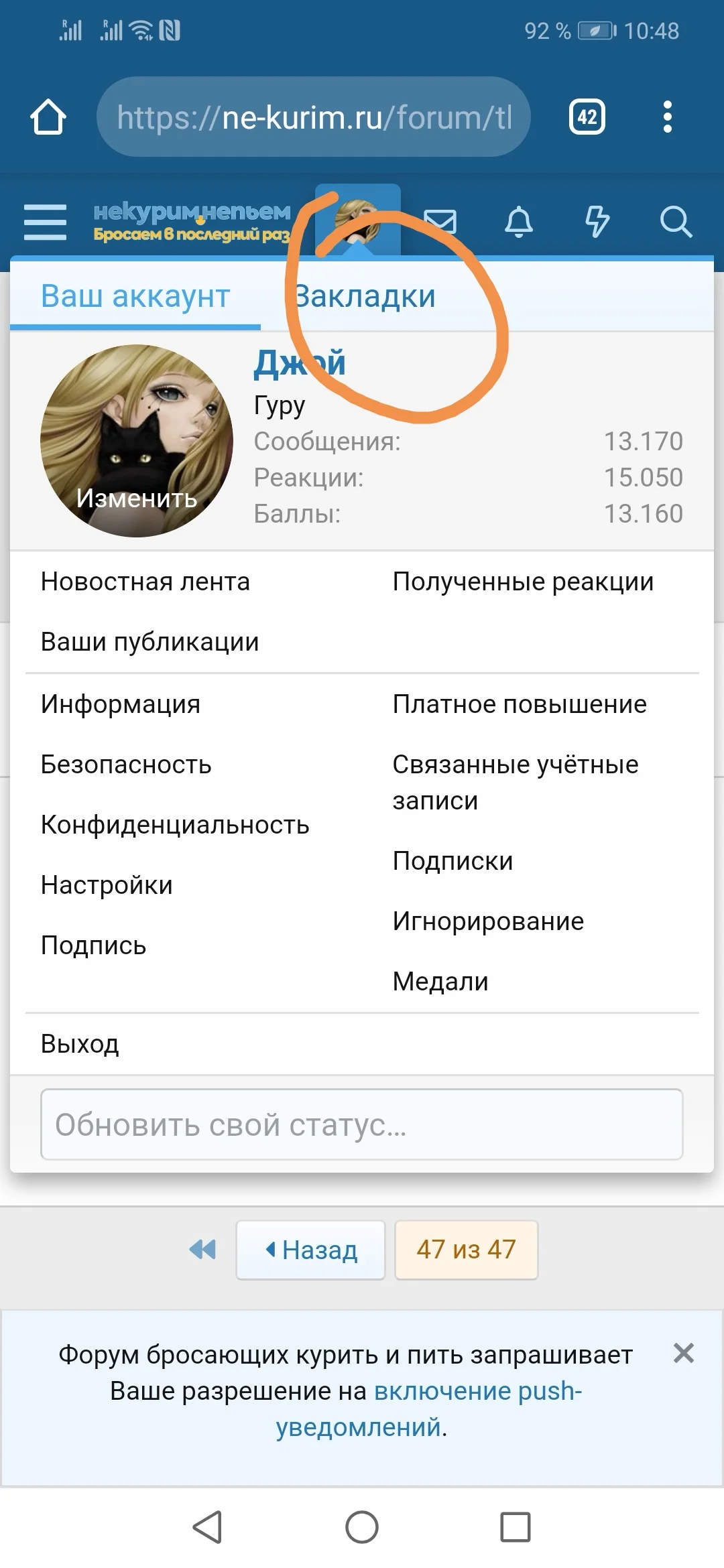
Task: Click the user avatar in the top bar
Action: [357, 222]
